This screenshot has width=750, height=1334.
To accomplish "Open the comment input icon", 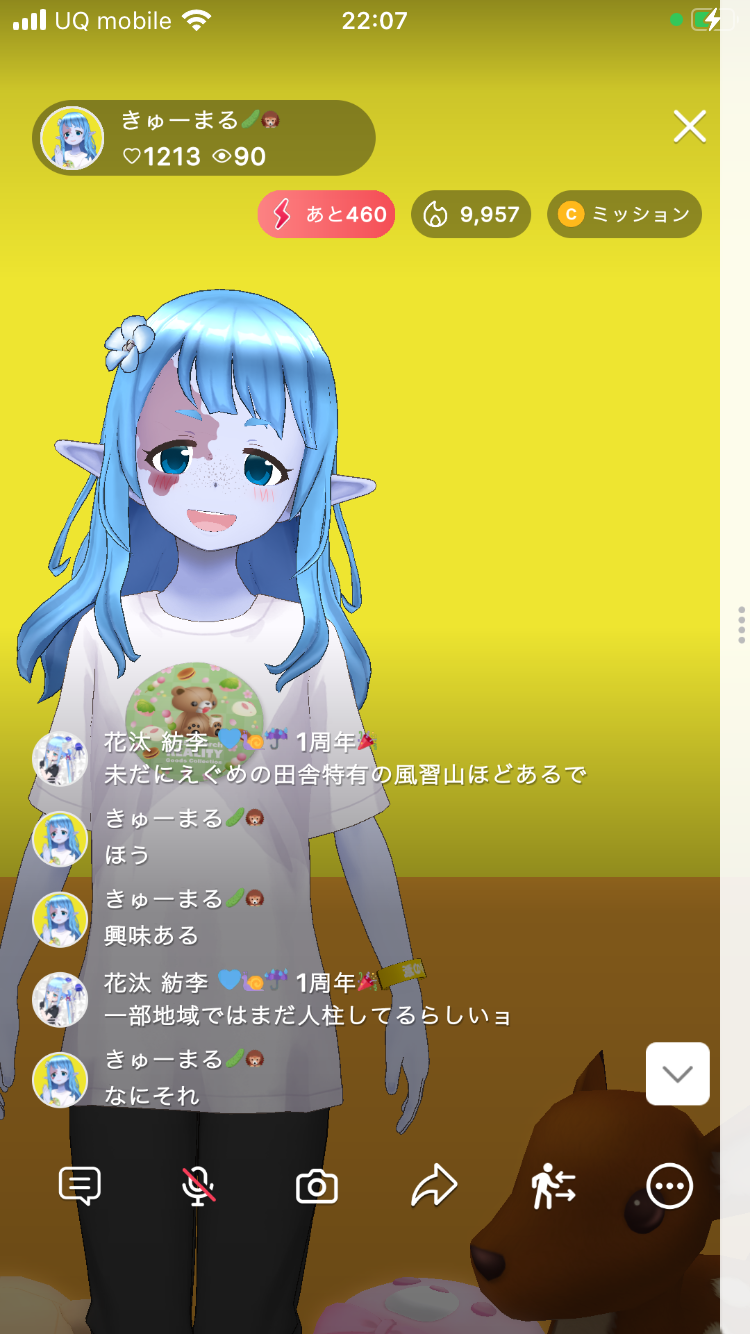I will 80,1186.
